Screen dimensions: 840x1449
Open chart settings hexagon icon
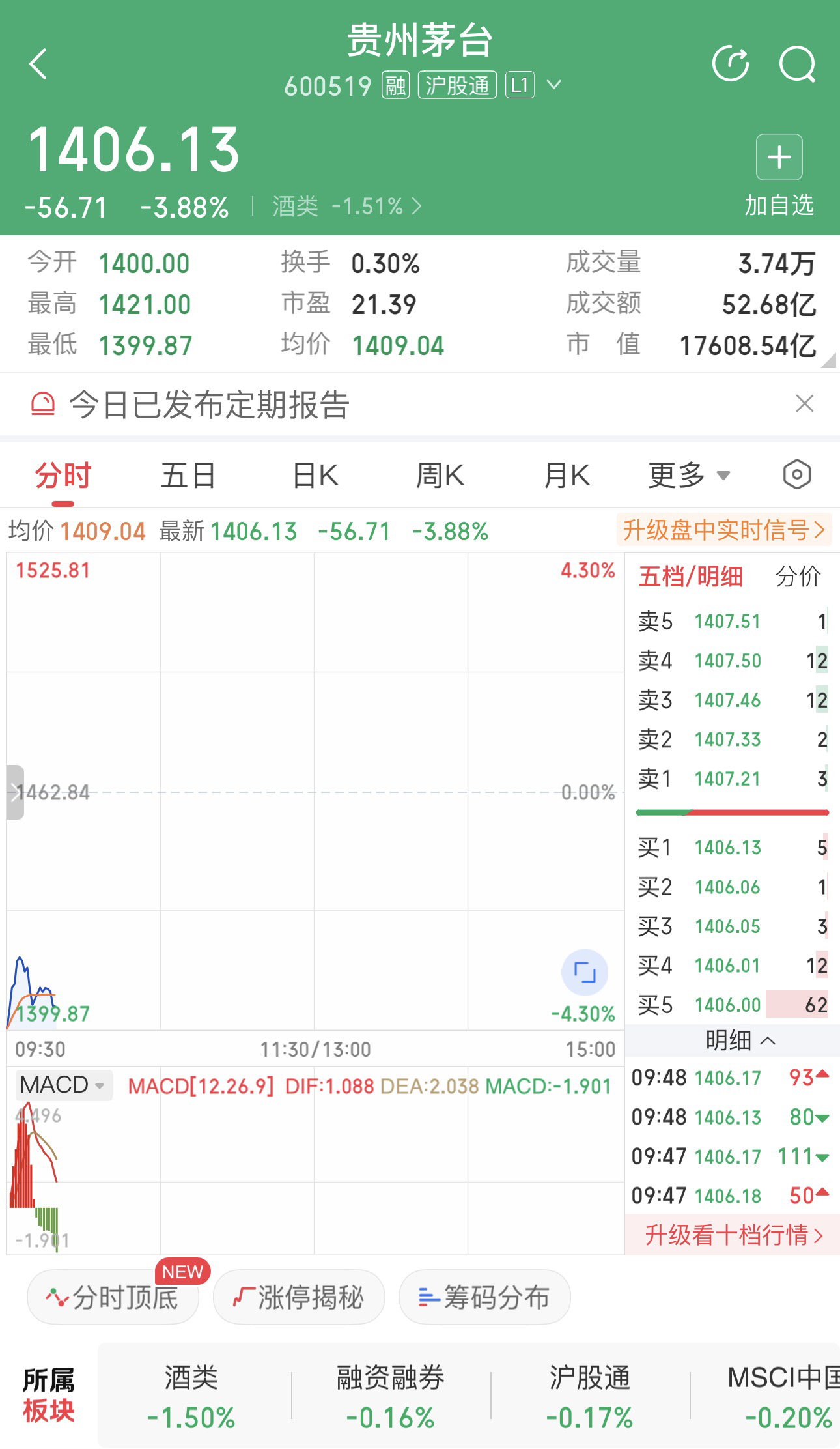[x=796, y=475]
